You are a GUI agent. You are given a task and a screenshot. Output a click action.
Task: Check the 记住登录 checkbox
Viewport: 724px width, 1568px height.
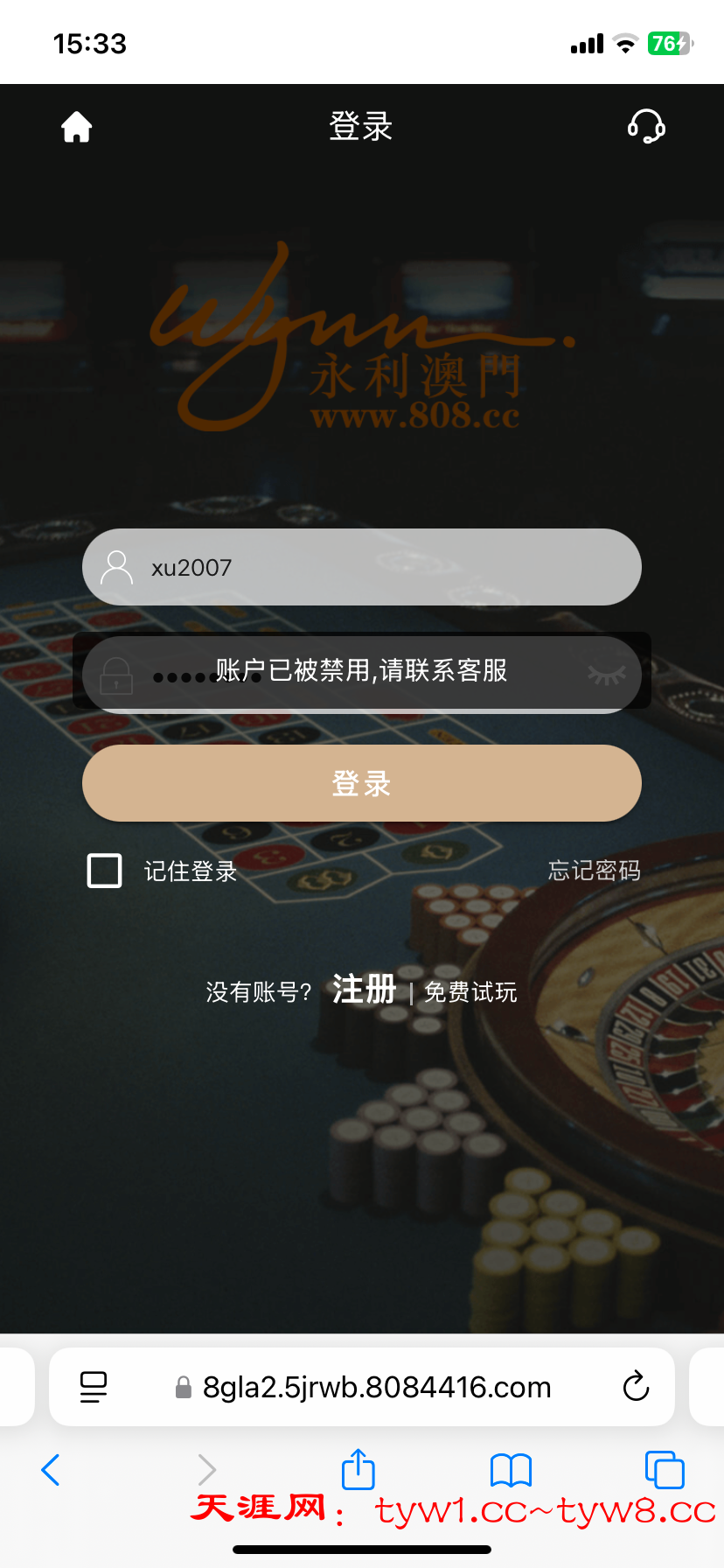[105, 871]
